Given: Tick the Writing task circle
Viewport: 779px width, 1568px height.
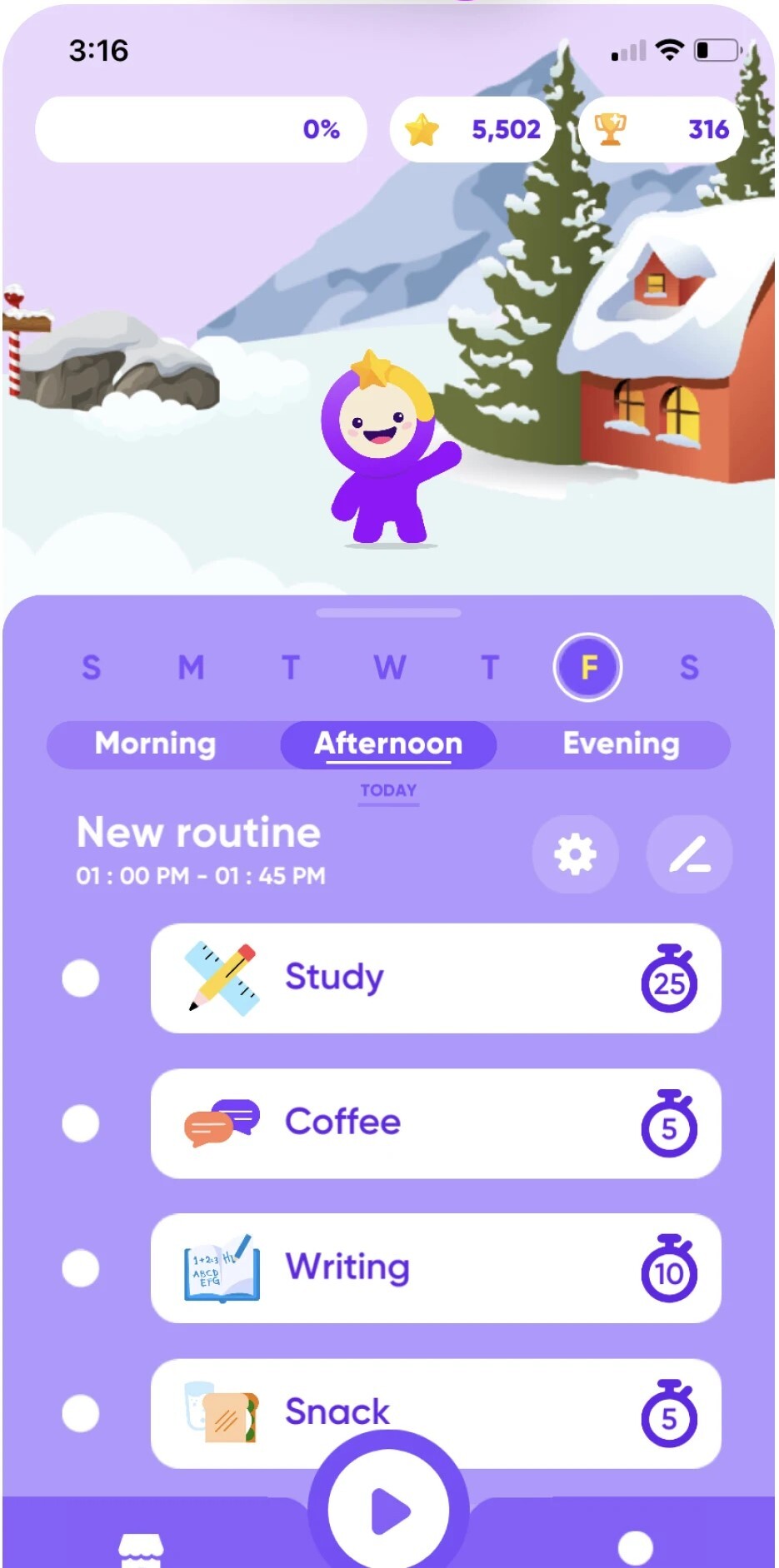Looking at the screenshot, I should click(x=81, y=1268).
